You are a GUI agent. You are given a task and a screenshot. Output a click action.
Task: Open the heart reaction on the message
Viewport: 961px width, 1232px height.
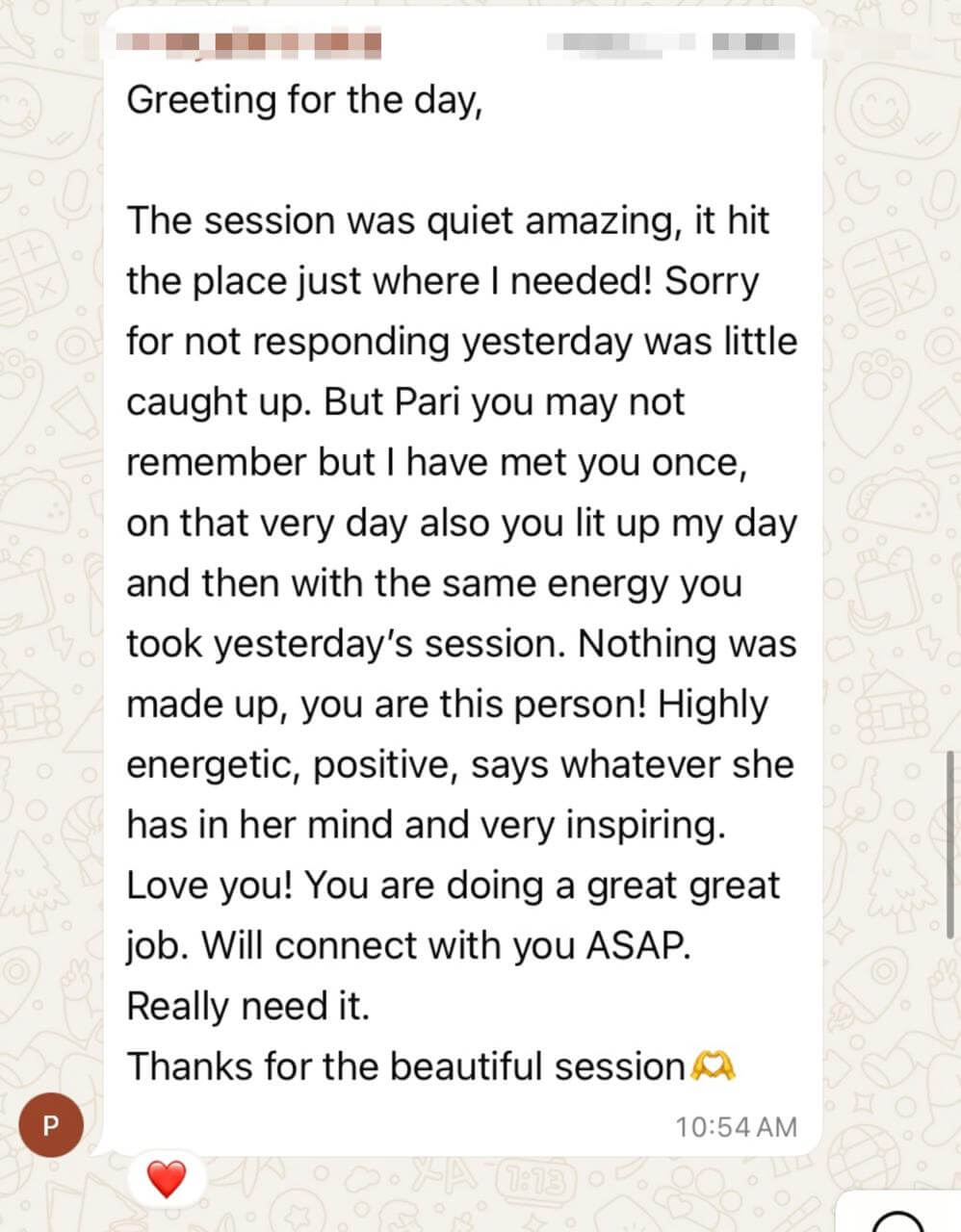point(166,1178)
